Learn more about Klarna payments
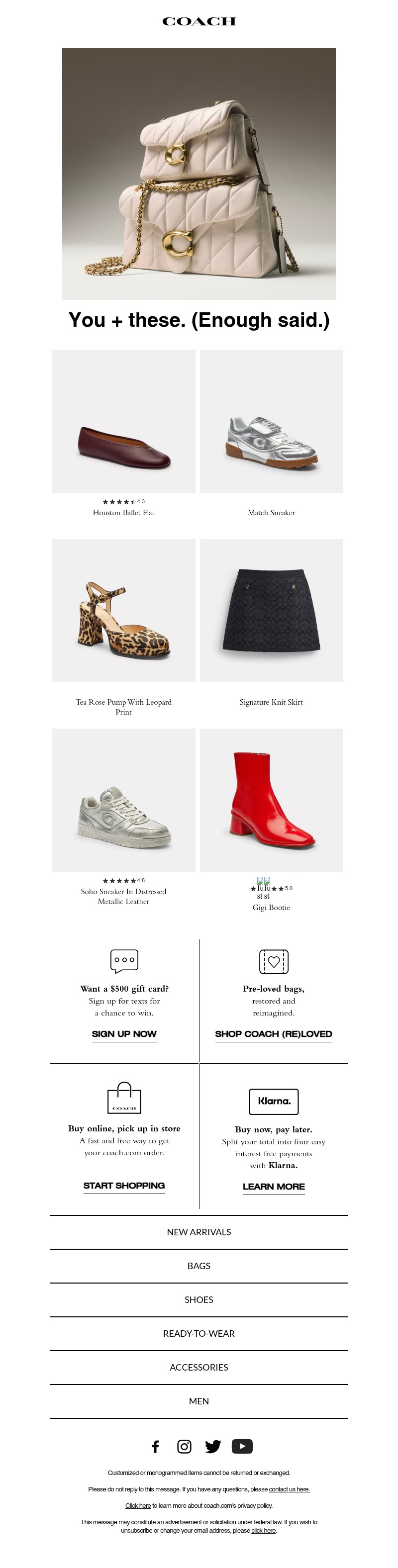This screenshot has height=1568, width=398. click(273, 1187)
